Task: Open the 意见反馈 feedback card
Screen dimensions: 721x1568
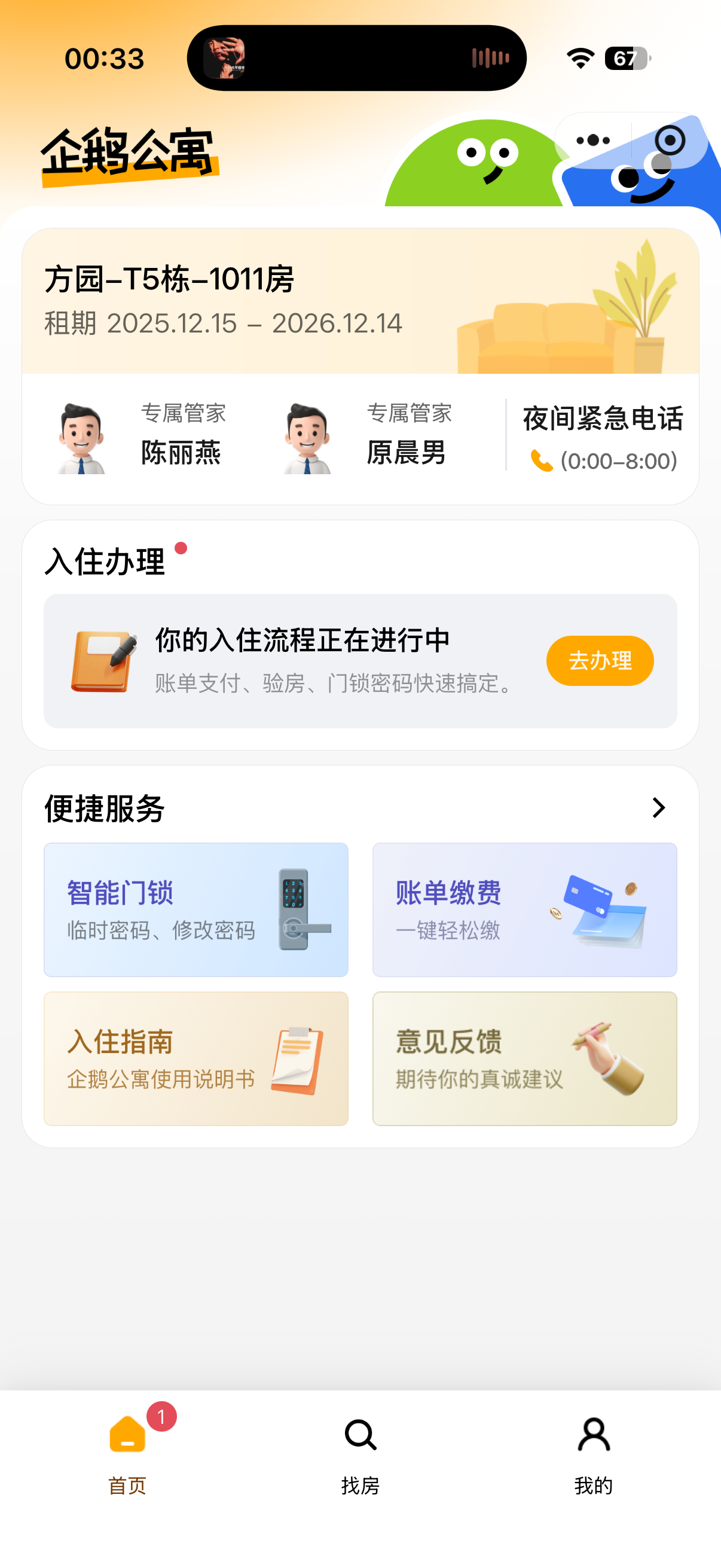Action: coord(524,1058)
